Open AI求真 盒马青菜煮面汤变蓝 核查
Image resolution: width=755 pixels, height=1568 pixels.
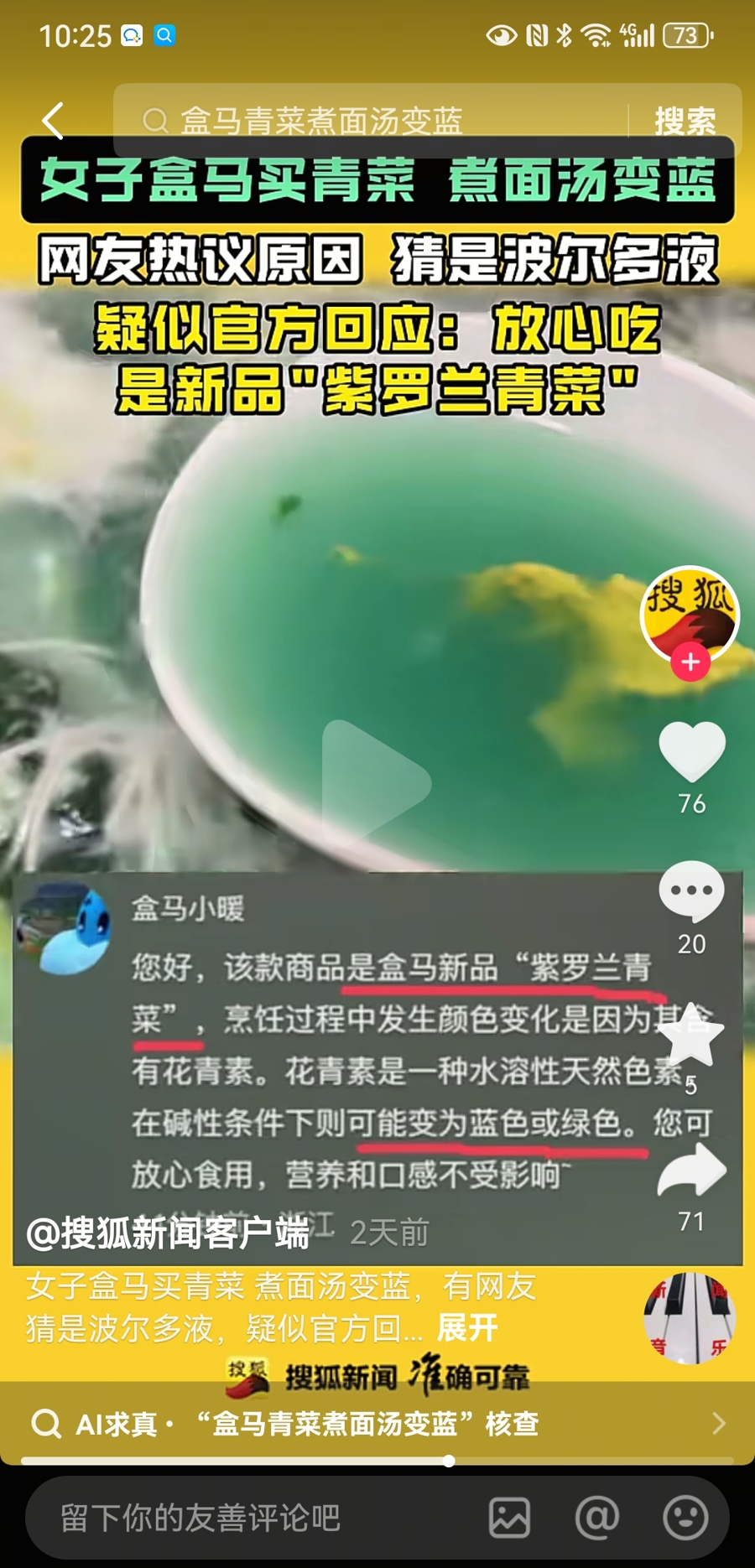pos(376,1423)
